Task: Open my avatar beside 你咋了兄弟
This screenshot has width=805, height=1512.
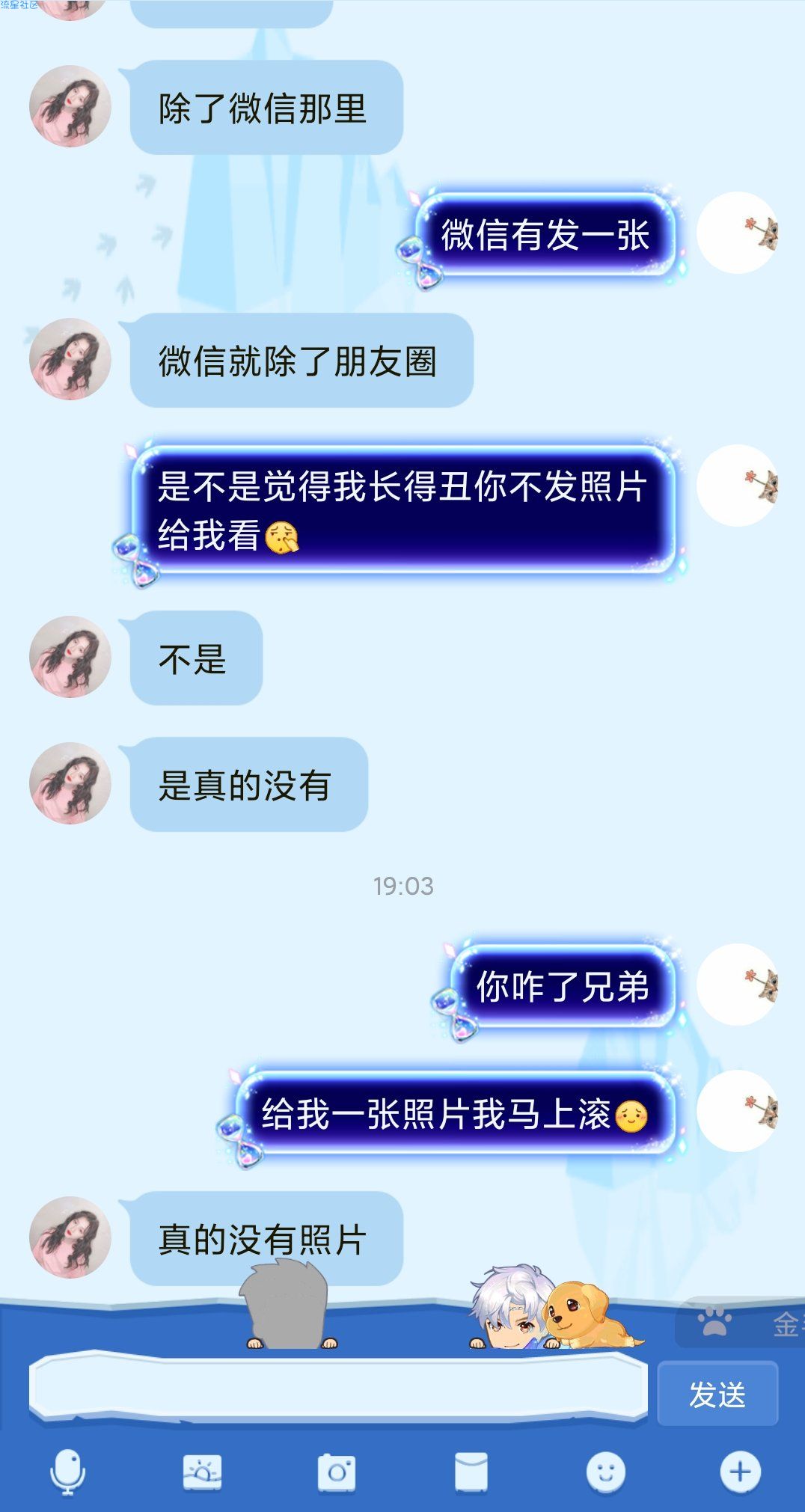Action: pyautogui.click(x=737, y=985)
